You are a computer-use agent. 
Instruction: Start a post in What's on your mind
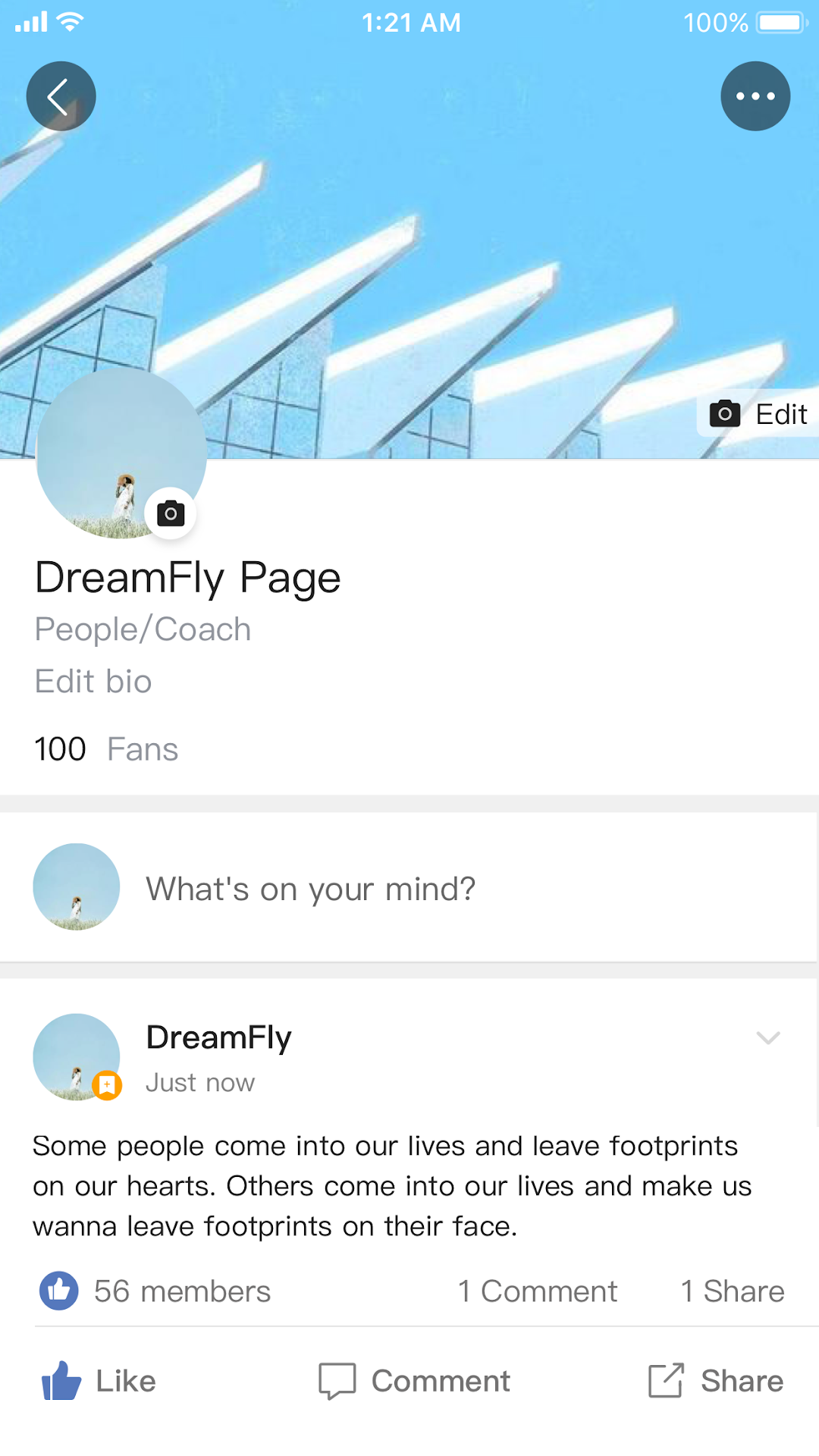[311, 889]
